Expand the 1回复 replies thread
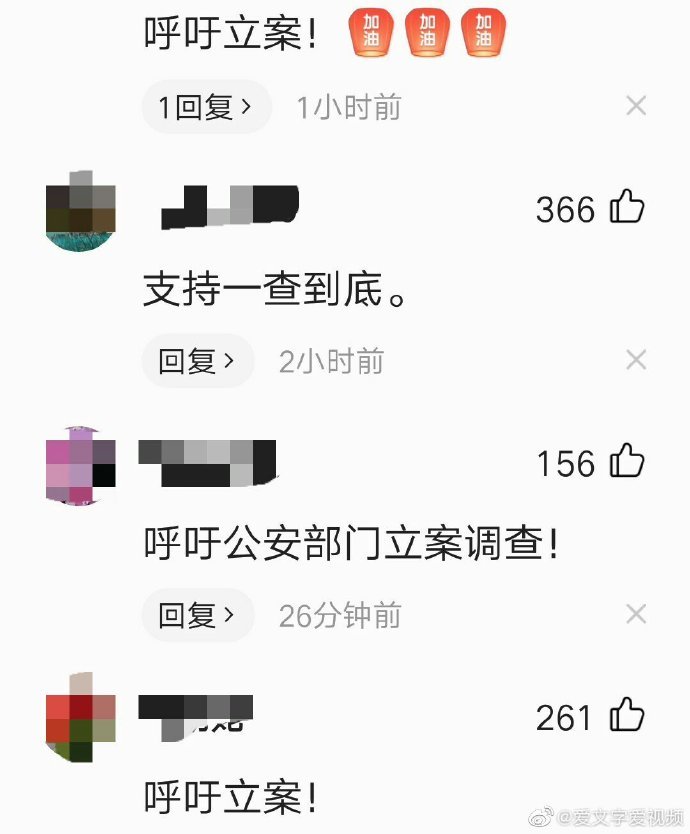This screenshot has height=834, width=690. coord(206,107)
